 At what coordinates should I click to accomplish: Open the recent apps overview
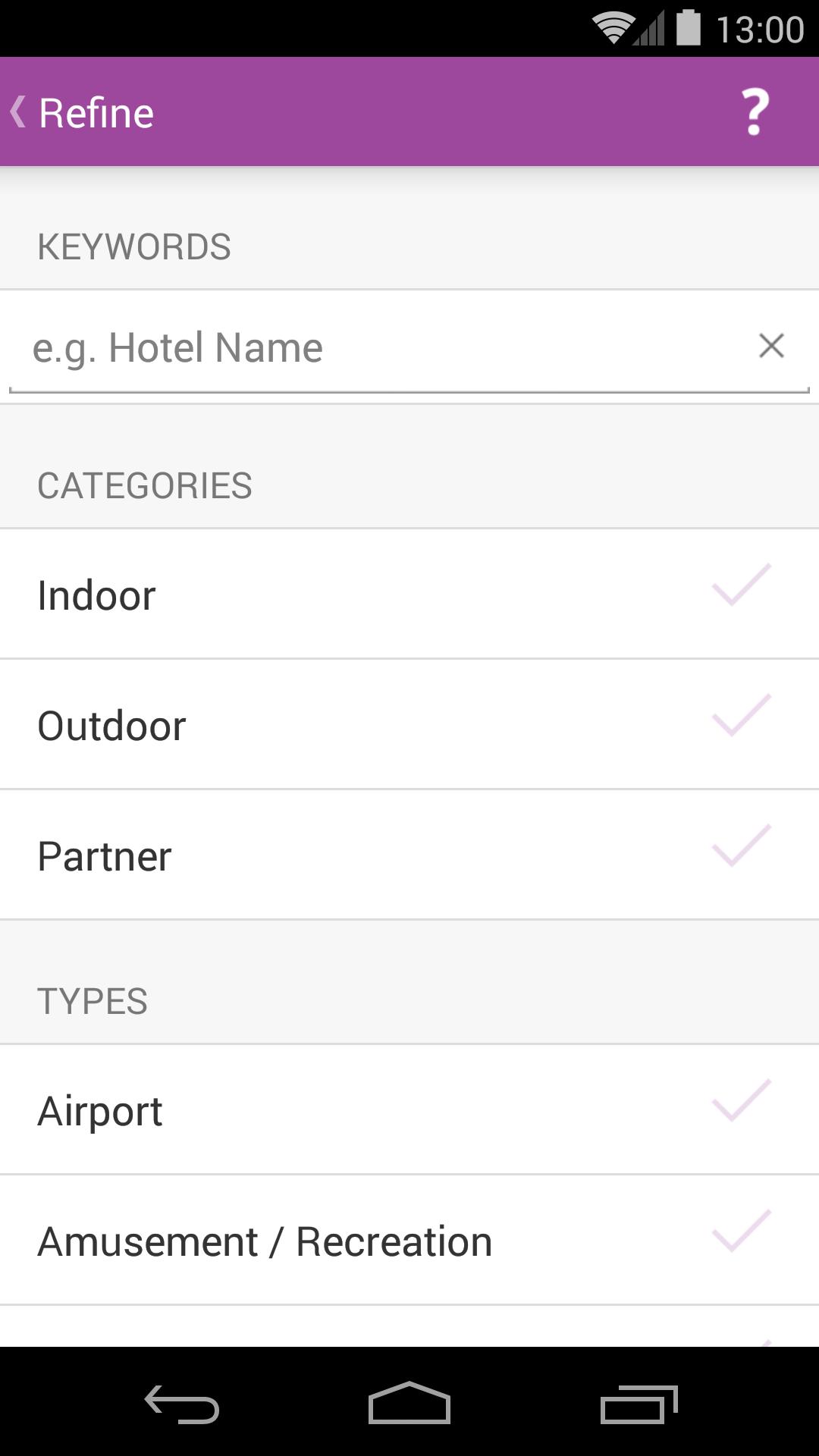point(639,1403)
